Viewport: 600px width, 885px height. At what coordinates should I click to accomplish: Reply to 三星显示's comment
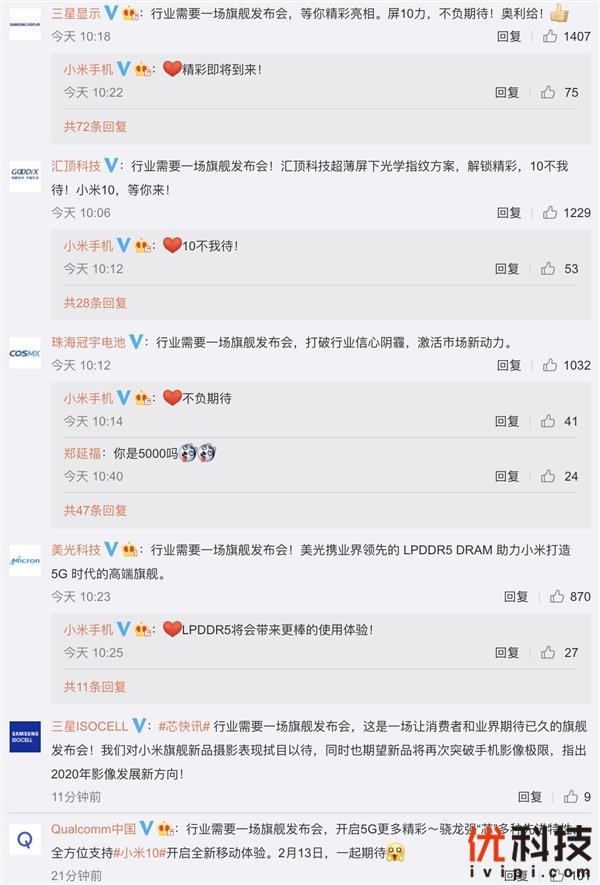click(509, 36)
